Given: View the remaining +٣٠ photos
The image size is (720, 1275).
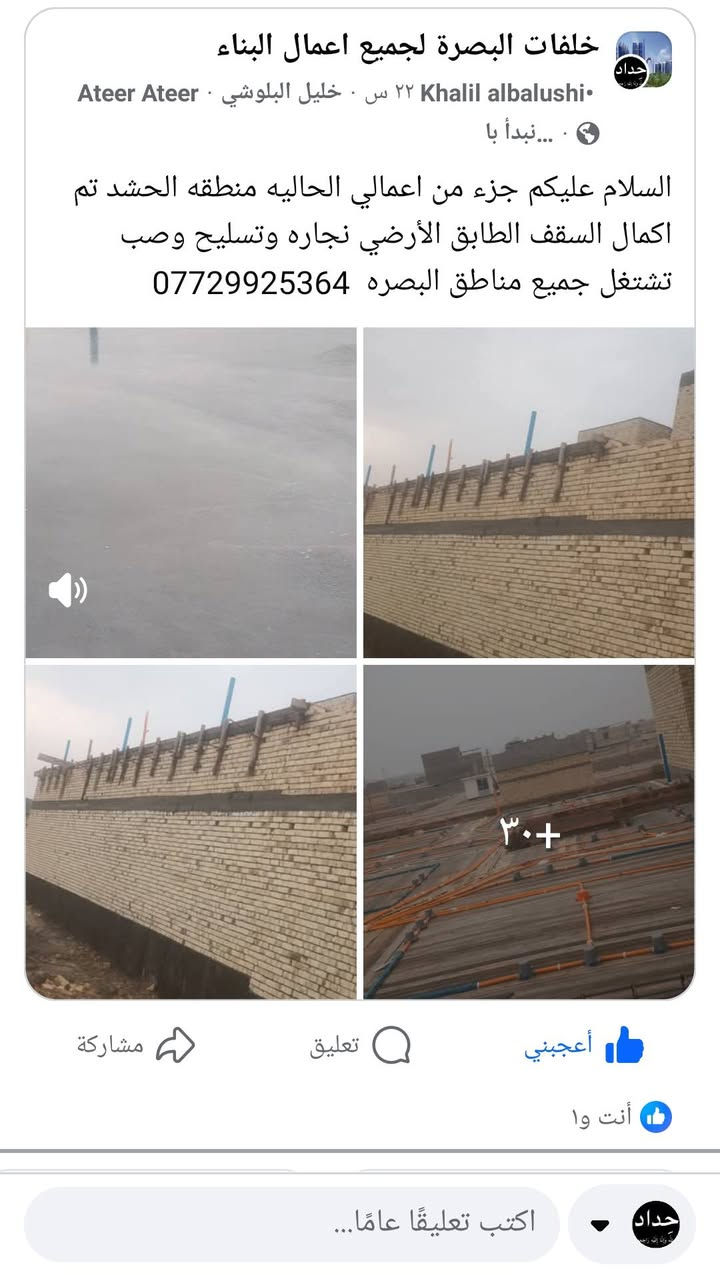Looking at the screenshot, I should pyautogui.click(x=529, y=832).
